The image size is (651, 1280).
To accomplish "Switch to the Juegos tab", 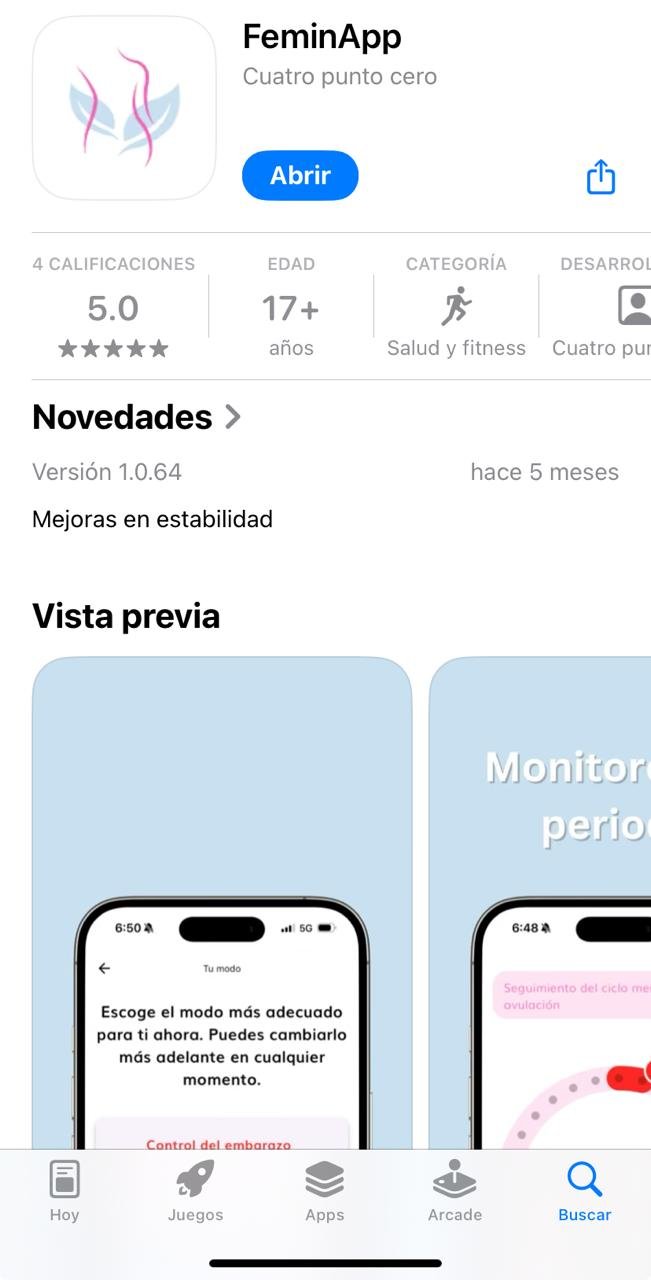I will tap(195, 1192).
